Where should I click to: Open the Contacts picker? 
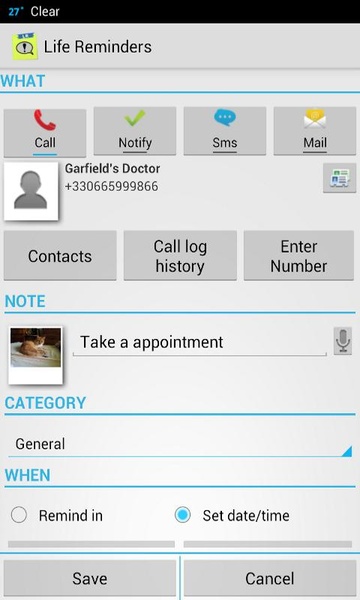[60, 256]
